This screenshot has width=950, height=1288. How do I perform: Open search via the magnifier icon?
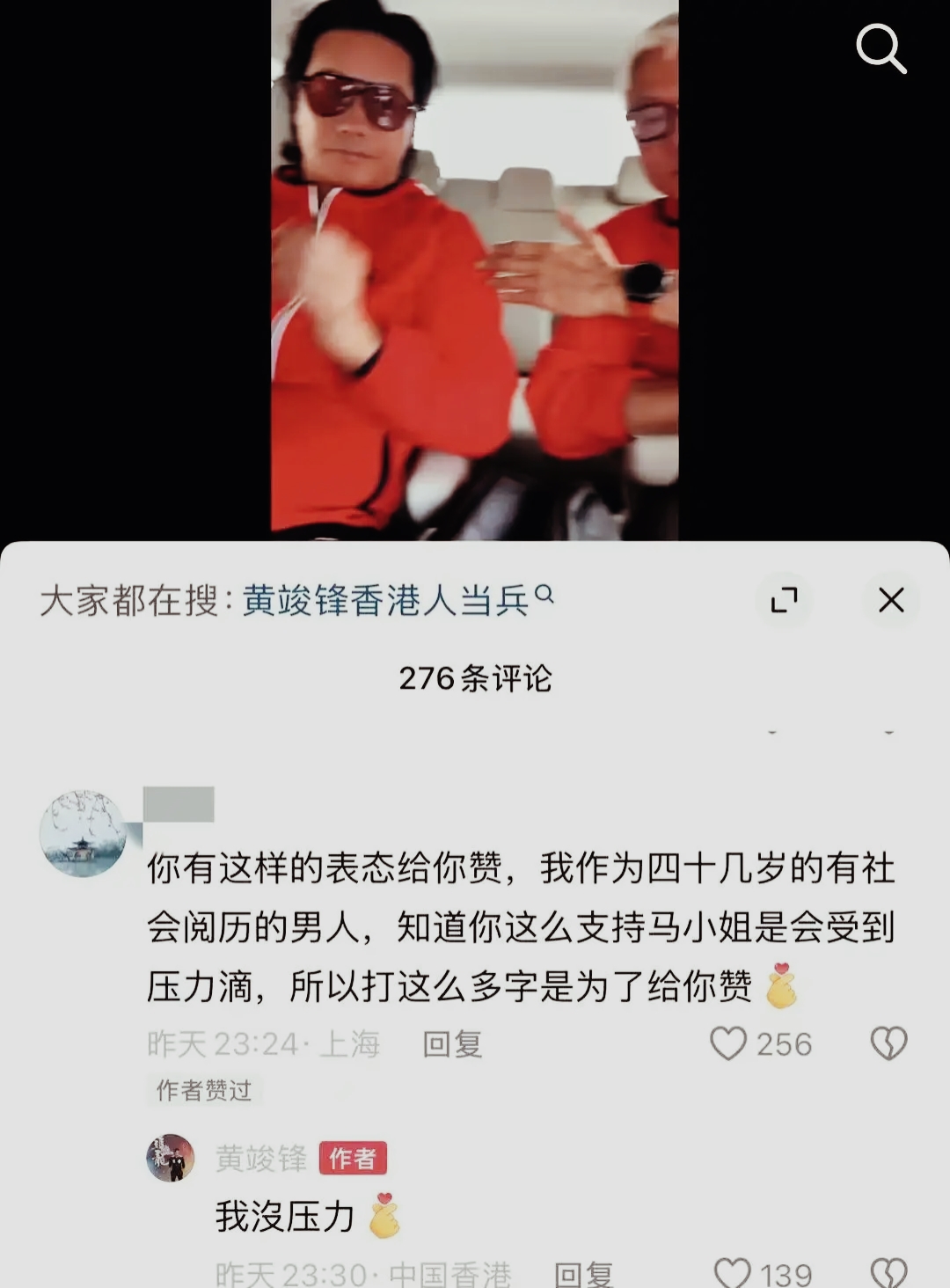pos(881,48)
